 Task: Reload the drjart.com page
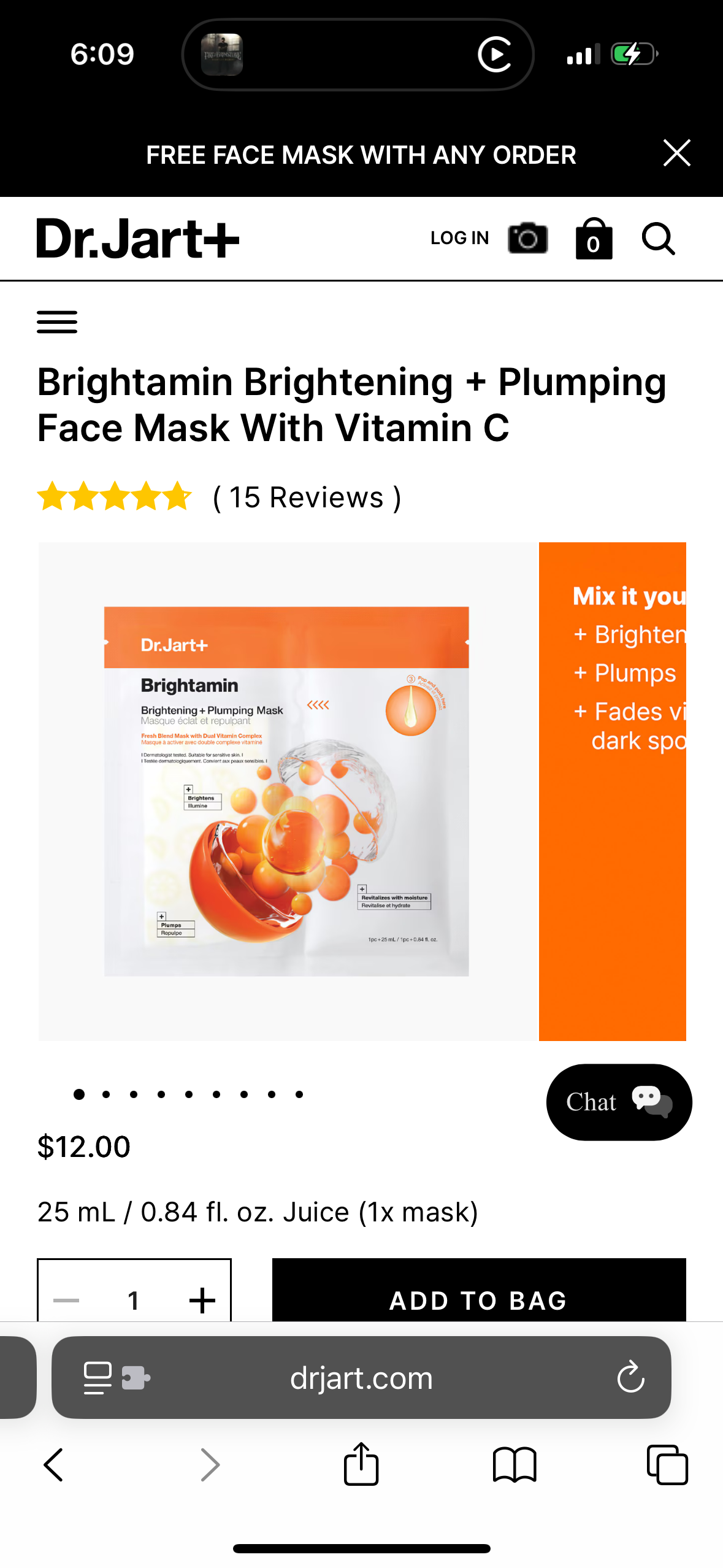(x=630, y=1378)
